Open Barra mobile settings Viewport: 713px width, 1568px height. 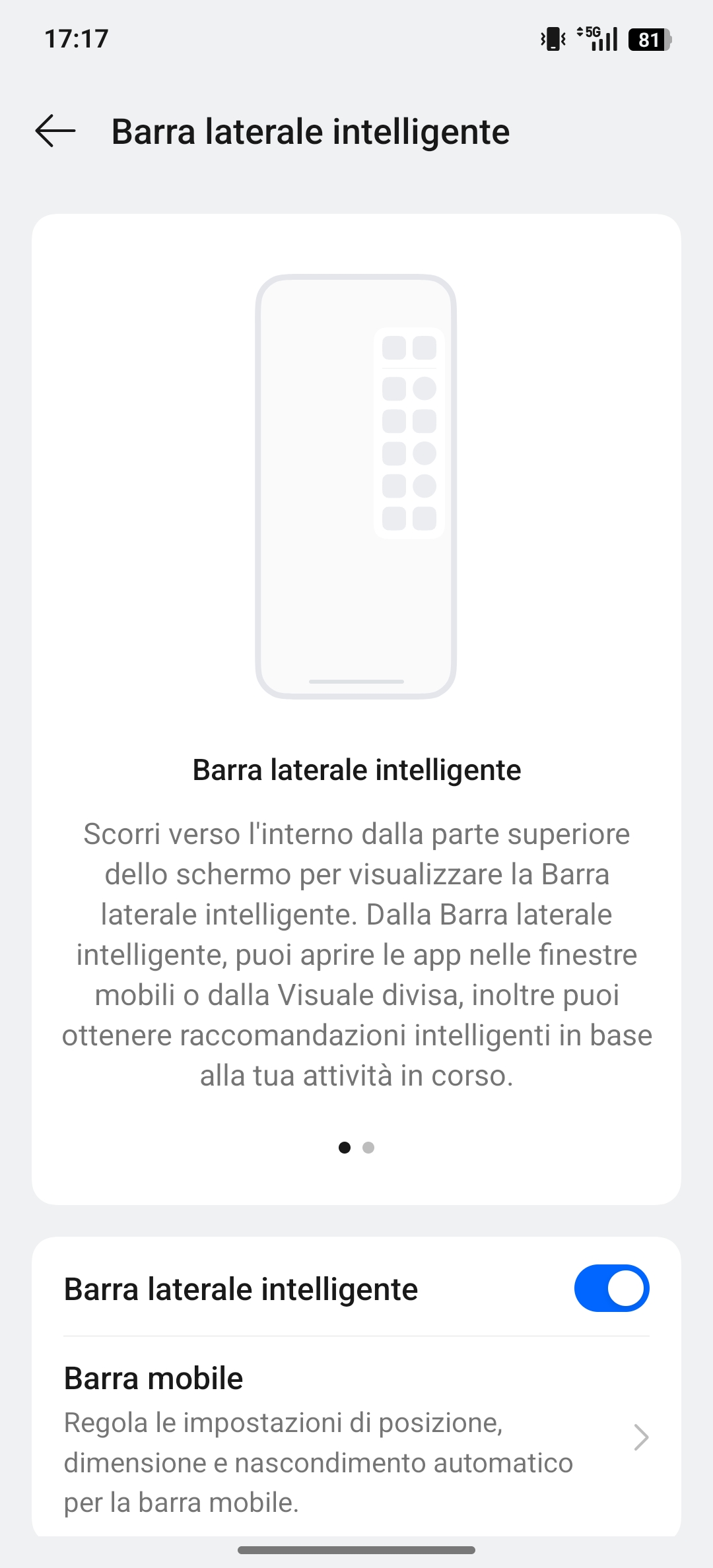[x=356, y=1439]
